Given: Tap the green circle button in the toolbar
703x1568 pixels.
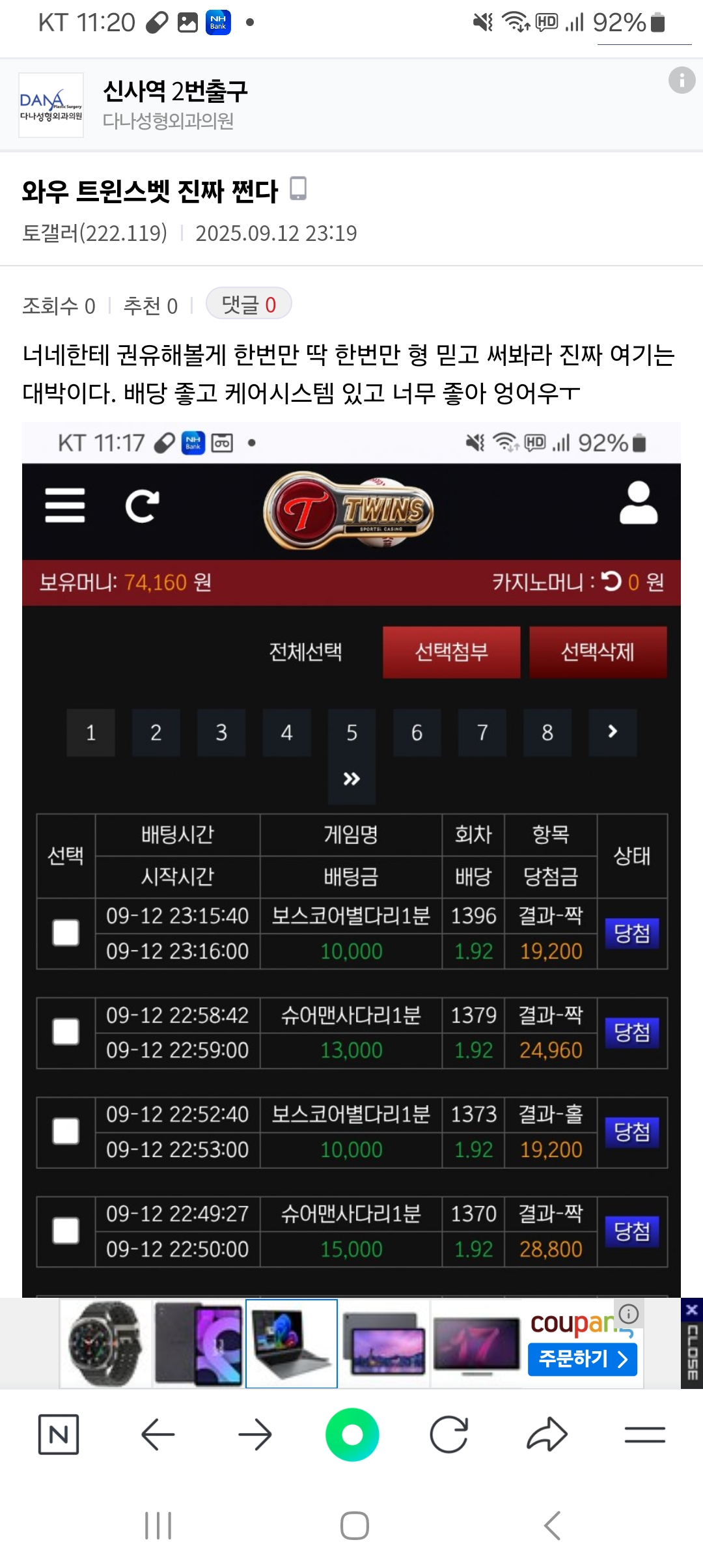Looking at the screenshot, I should tap(352, 1435).
